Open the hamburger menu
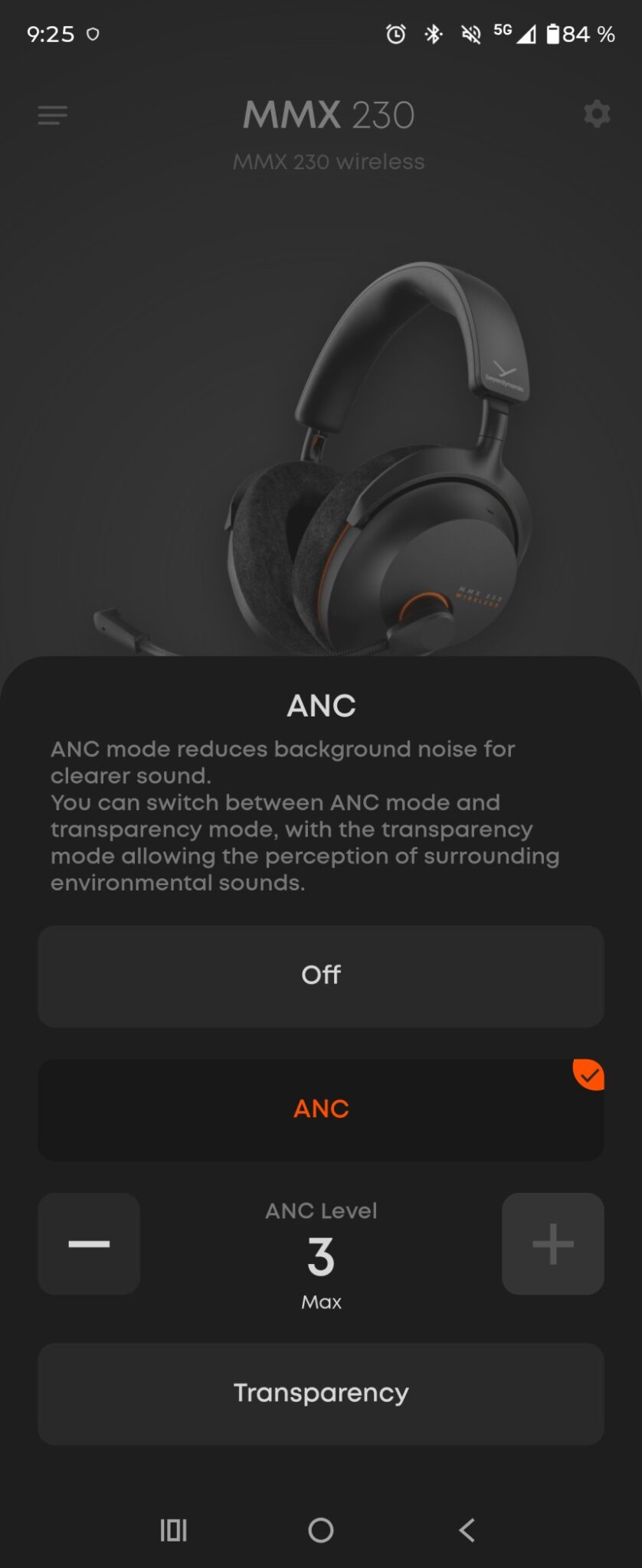The height and width of the screenshot is (1568, 642). (53, 116)
